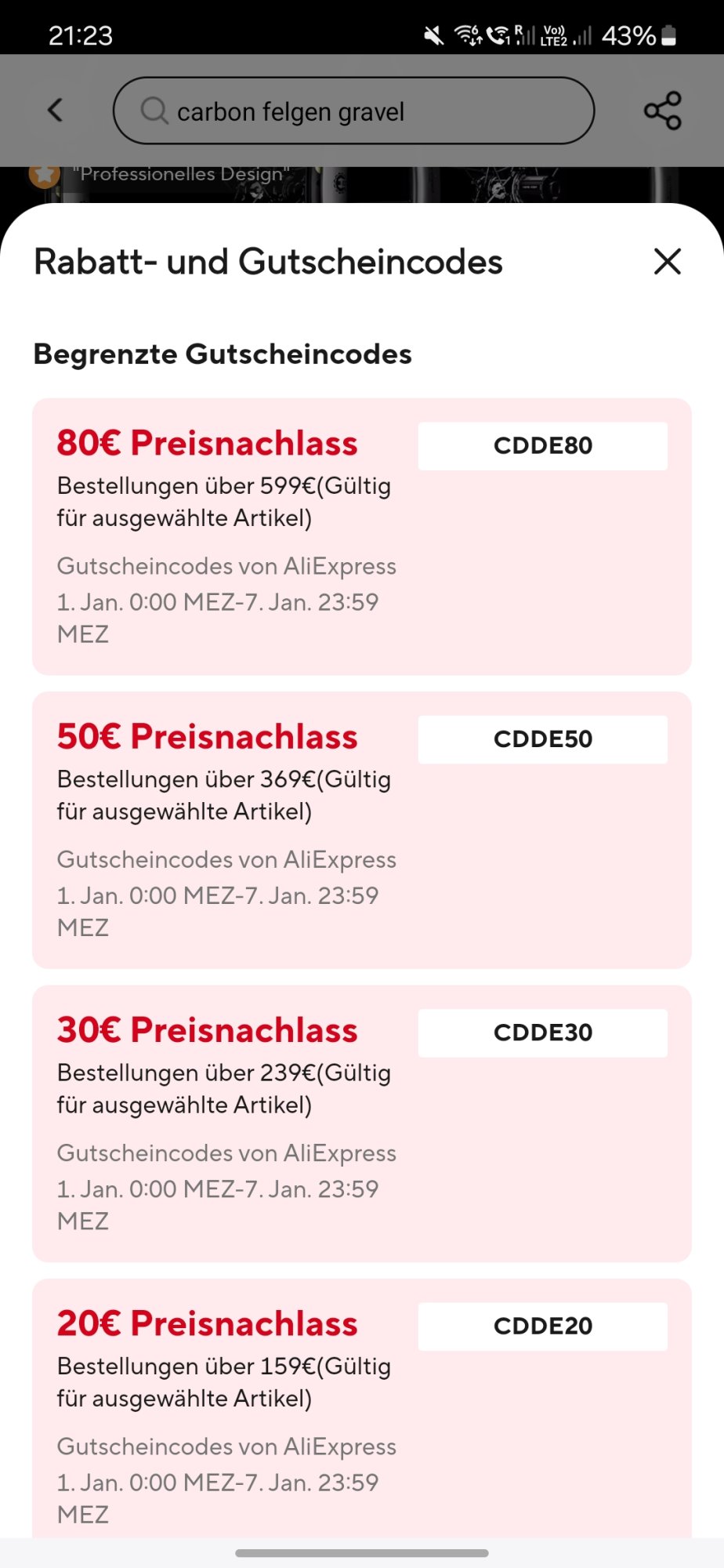
Task: Share this product page
Action: [x=662, y=111]
